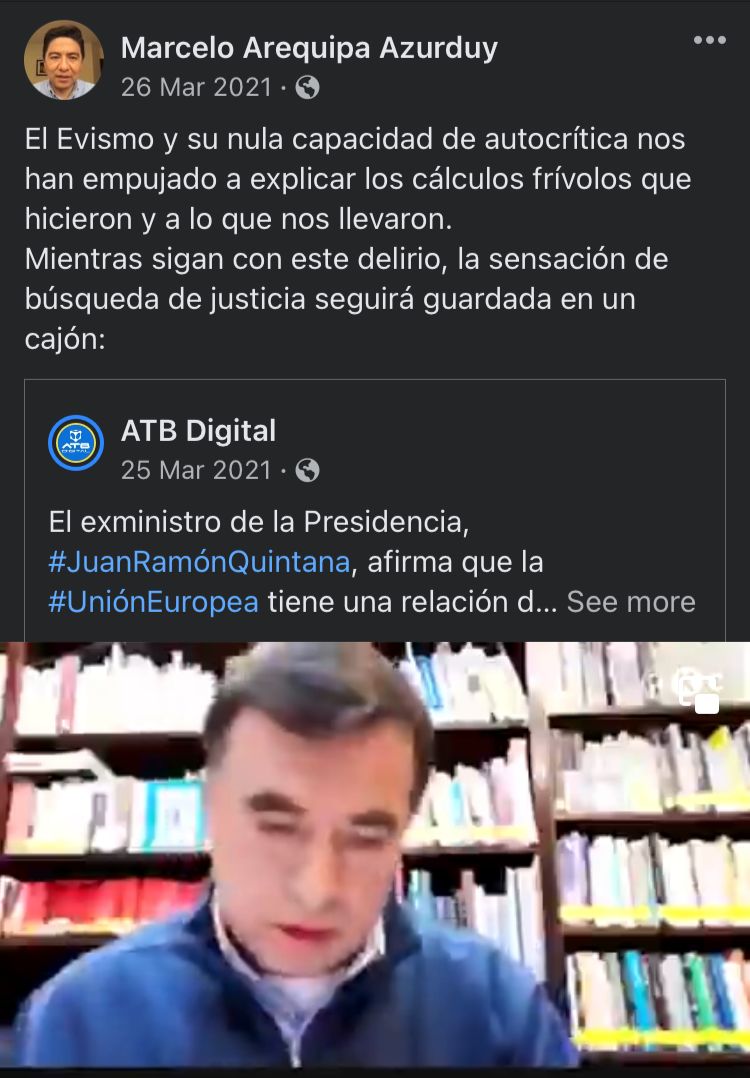Play the shared ATB Digital video
This screenshot has width=750, height=1078.
tap(374, 860)
